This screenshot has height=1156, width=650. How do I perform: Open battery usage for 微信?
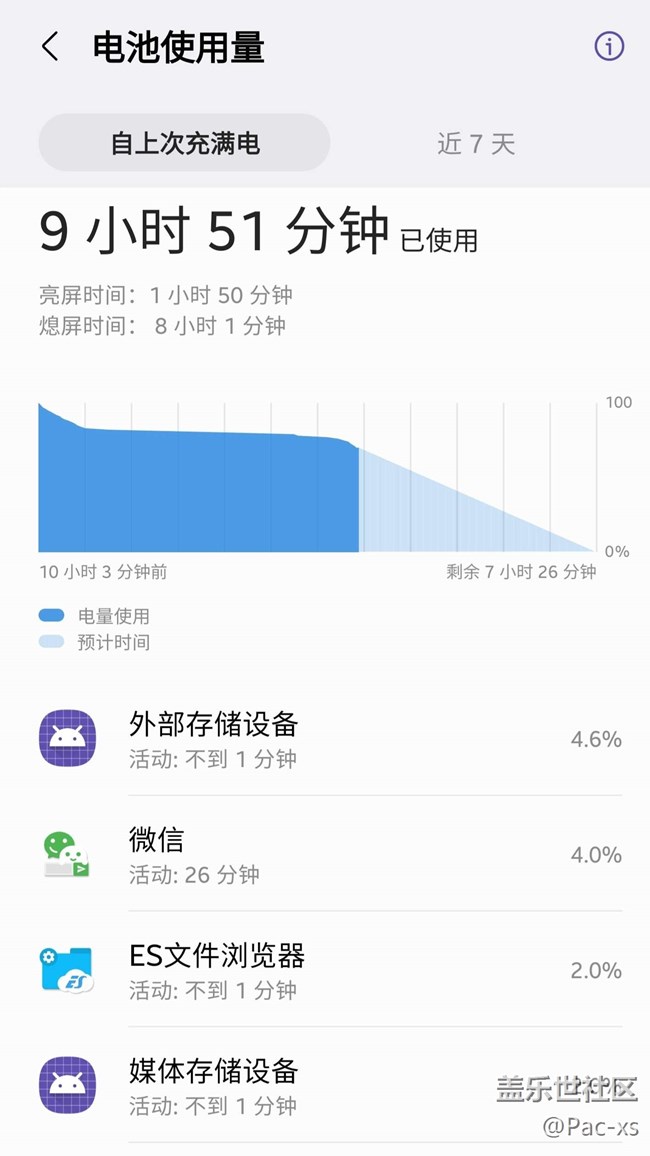click(325, 854)
